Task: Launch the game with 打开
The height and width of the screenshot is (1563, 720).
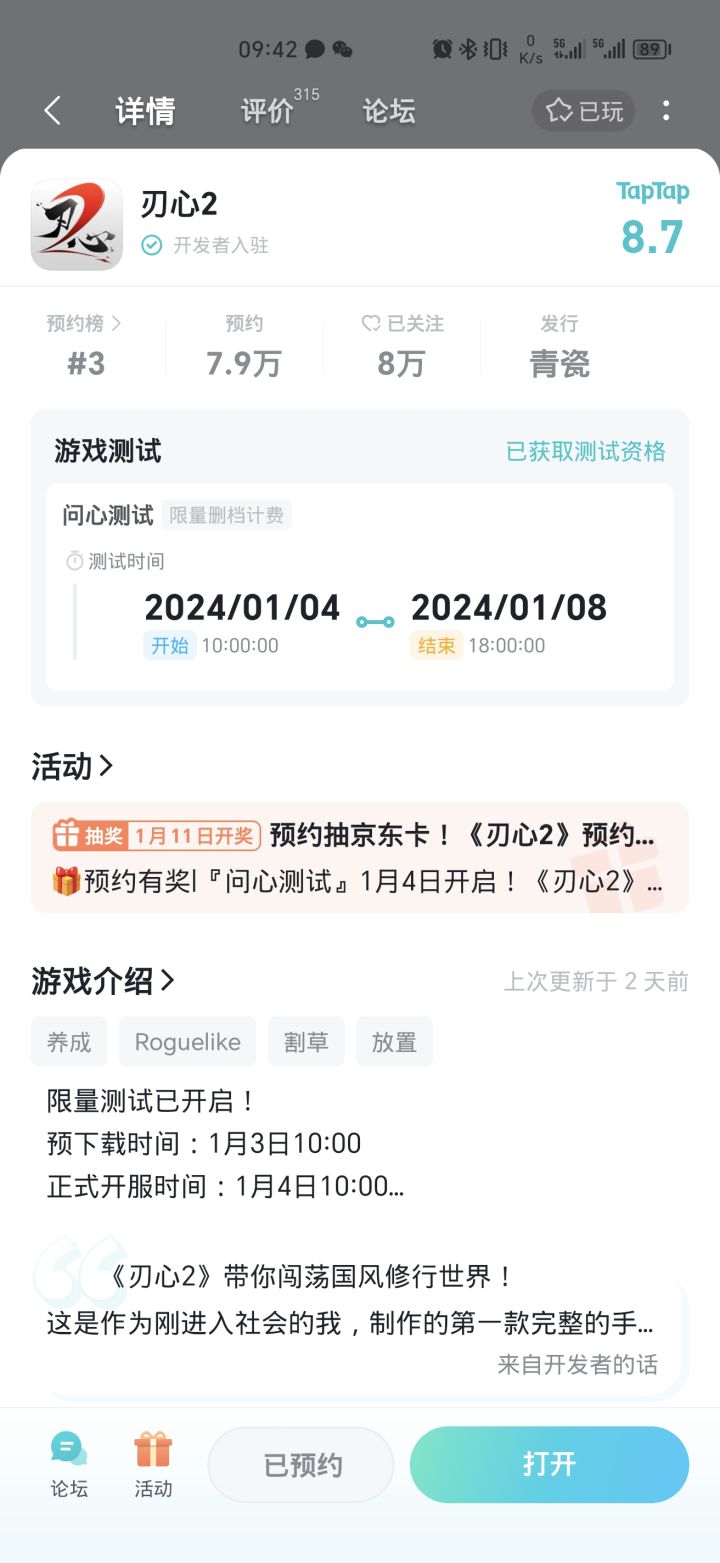Action: [549, 1465]
